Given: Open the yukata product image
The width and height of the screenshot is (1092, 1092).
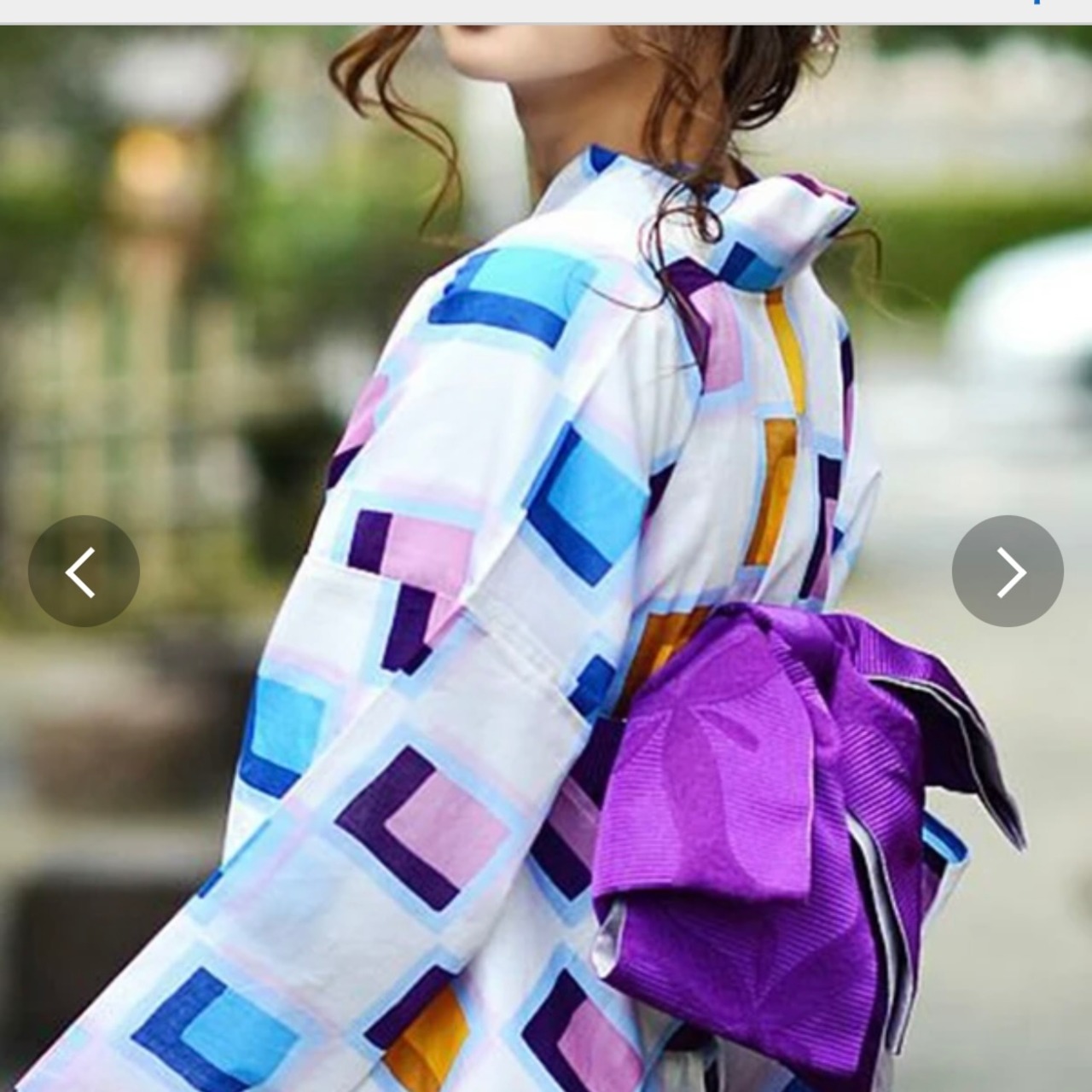Looking at the screenshot, I should tap(546, 559).
